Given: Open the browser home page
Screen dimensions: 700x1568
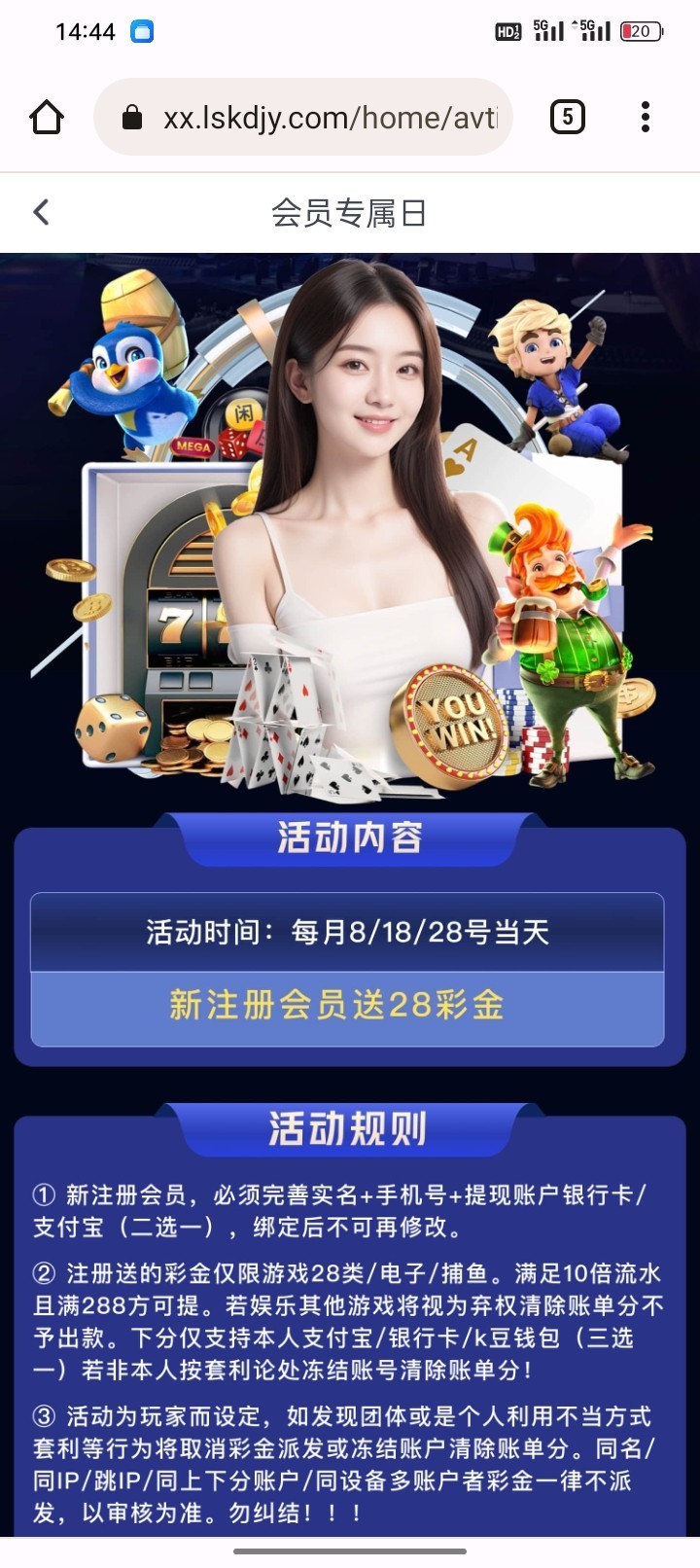Looking at the screenshot, I should (x=47, y=118).
